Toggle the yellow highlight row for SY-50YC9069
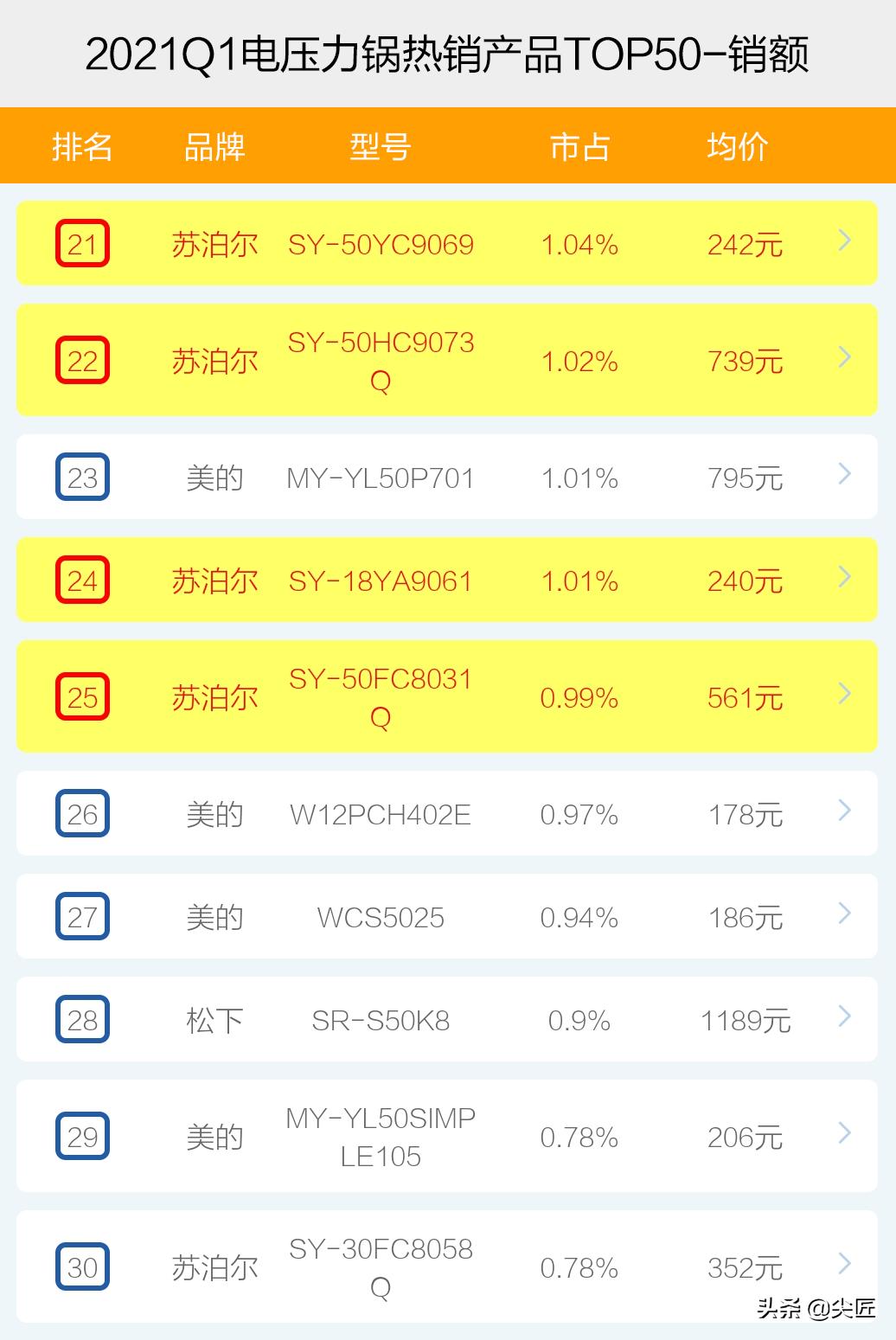Image resolution: width=896 pixels, height=1340 pixels. 447,244
